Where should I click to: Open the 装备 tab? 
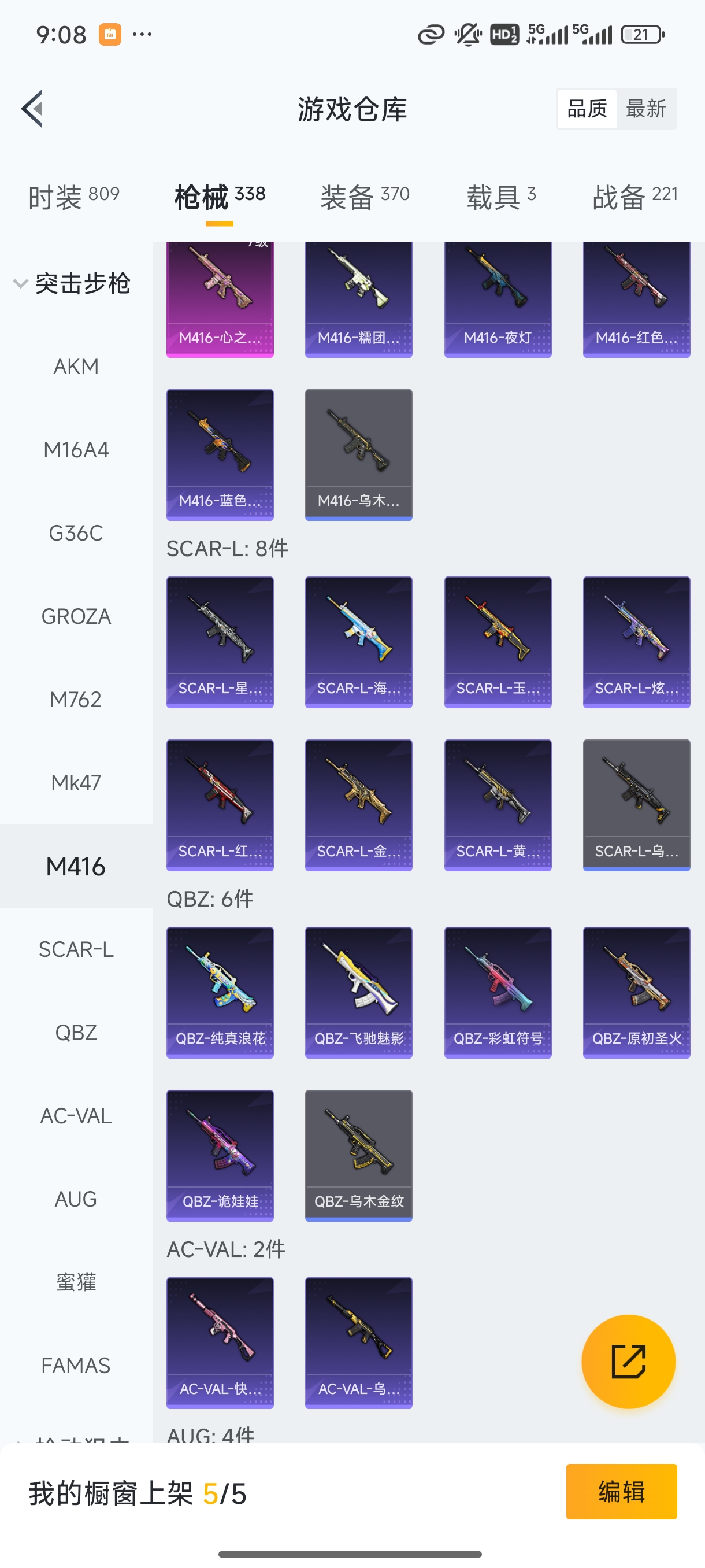click(x=365, y=197)
